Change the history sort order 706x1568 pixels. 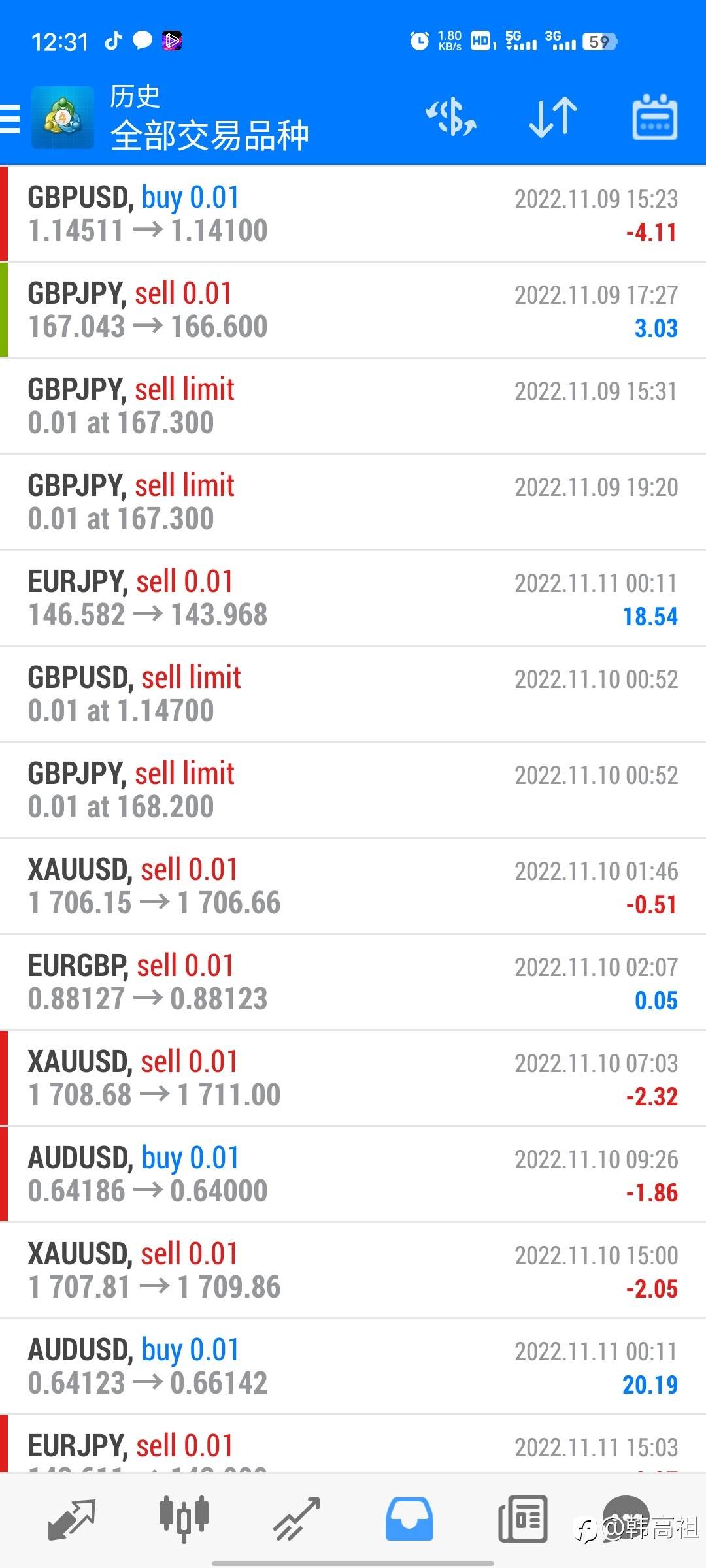[x=553, y=118]
